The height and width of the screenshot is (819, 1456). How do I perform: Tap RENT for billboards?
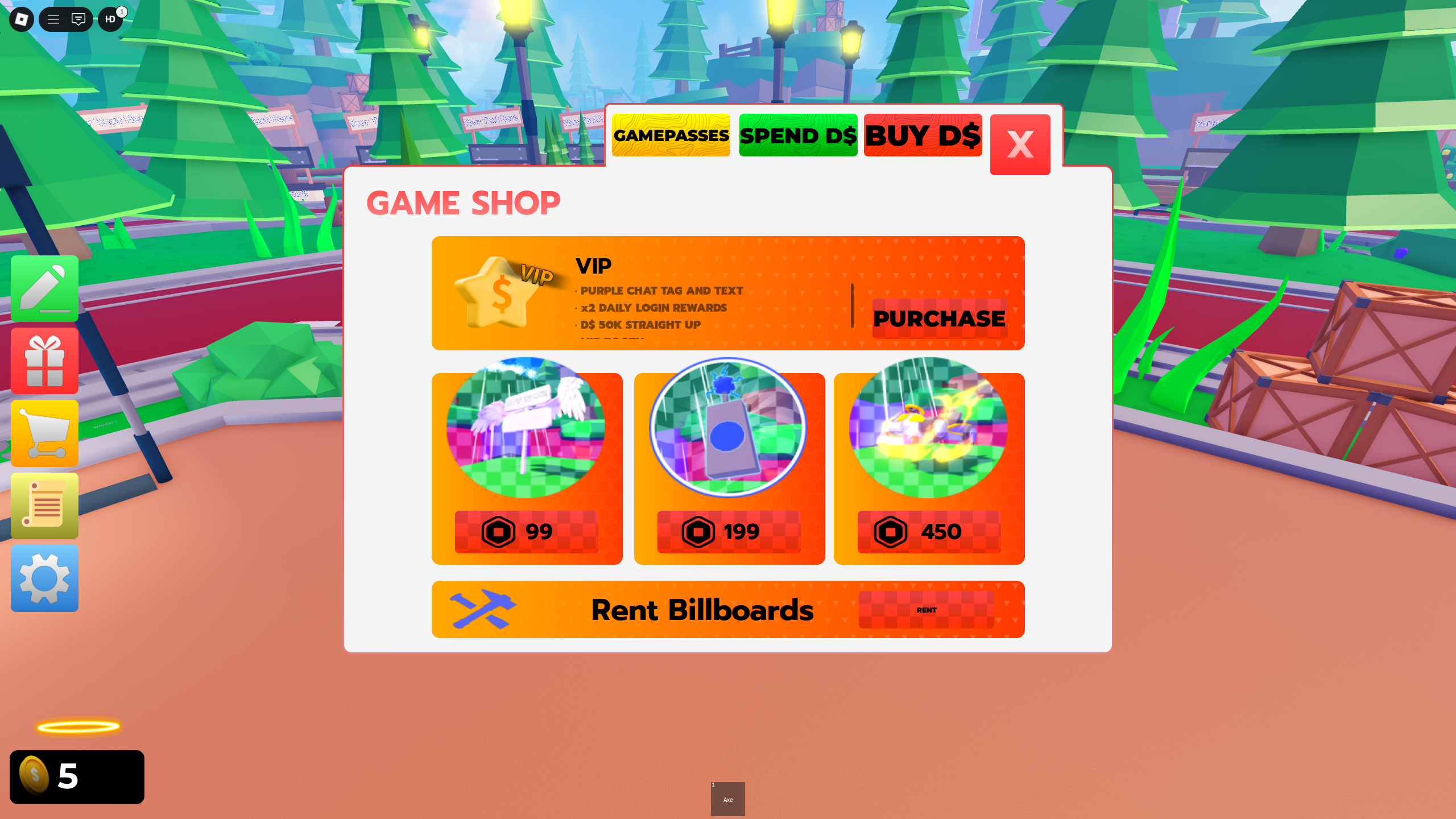point(926,610)
